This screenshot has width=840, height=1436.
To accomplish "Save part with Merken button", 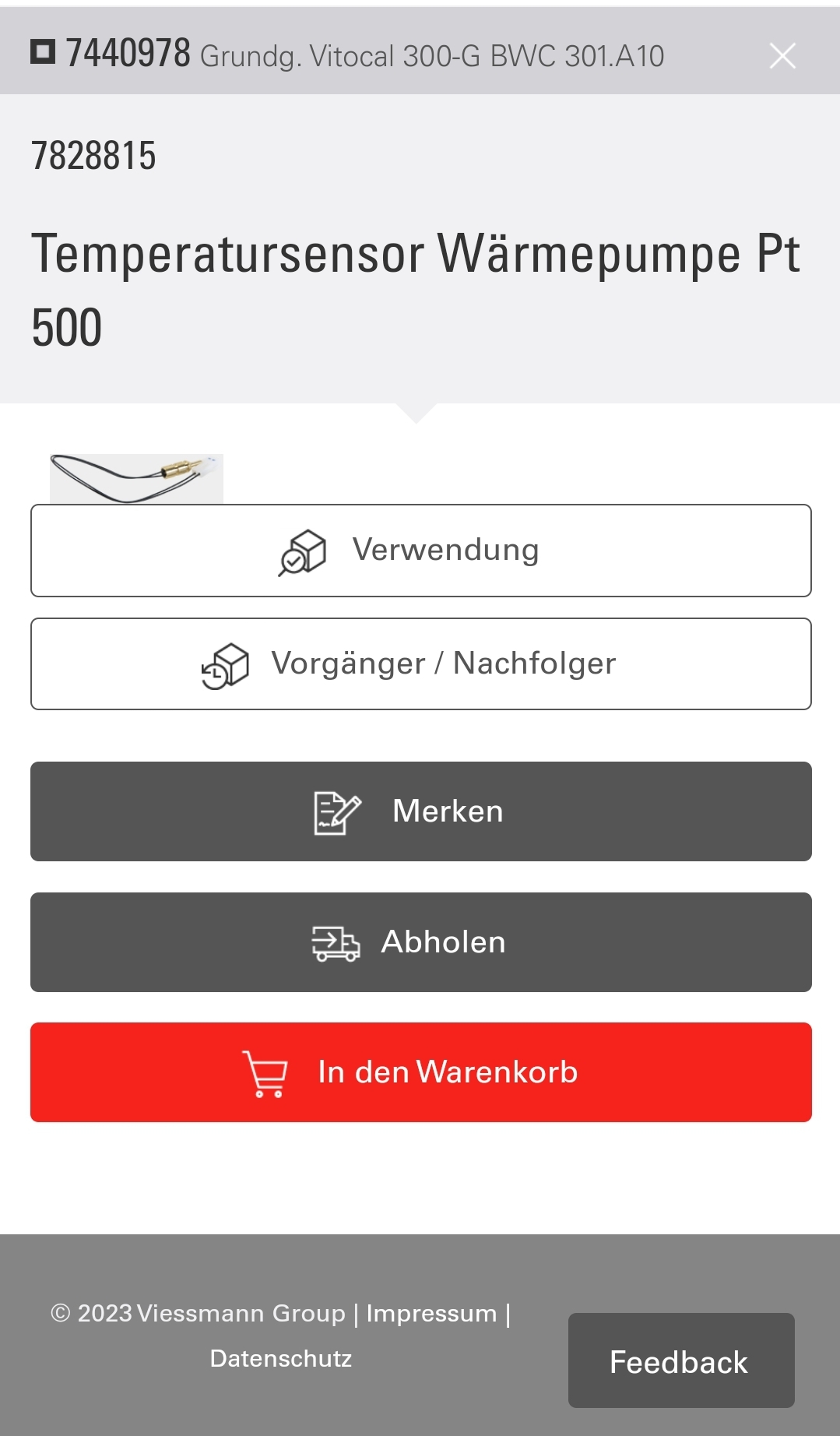I will (x=420, y=811).
